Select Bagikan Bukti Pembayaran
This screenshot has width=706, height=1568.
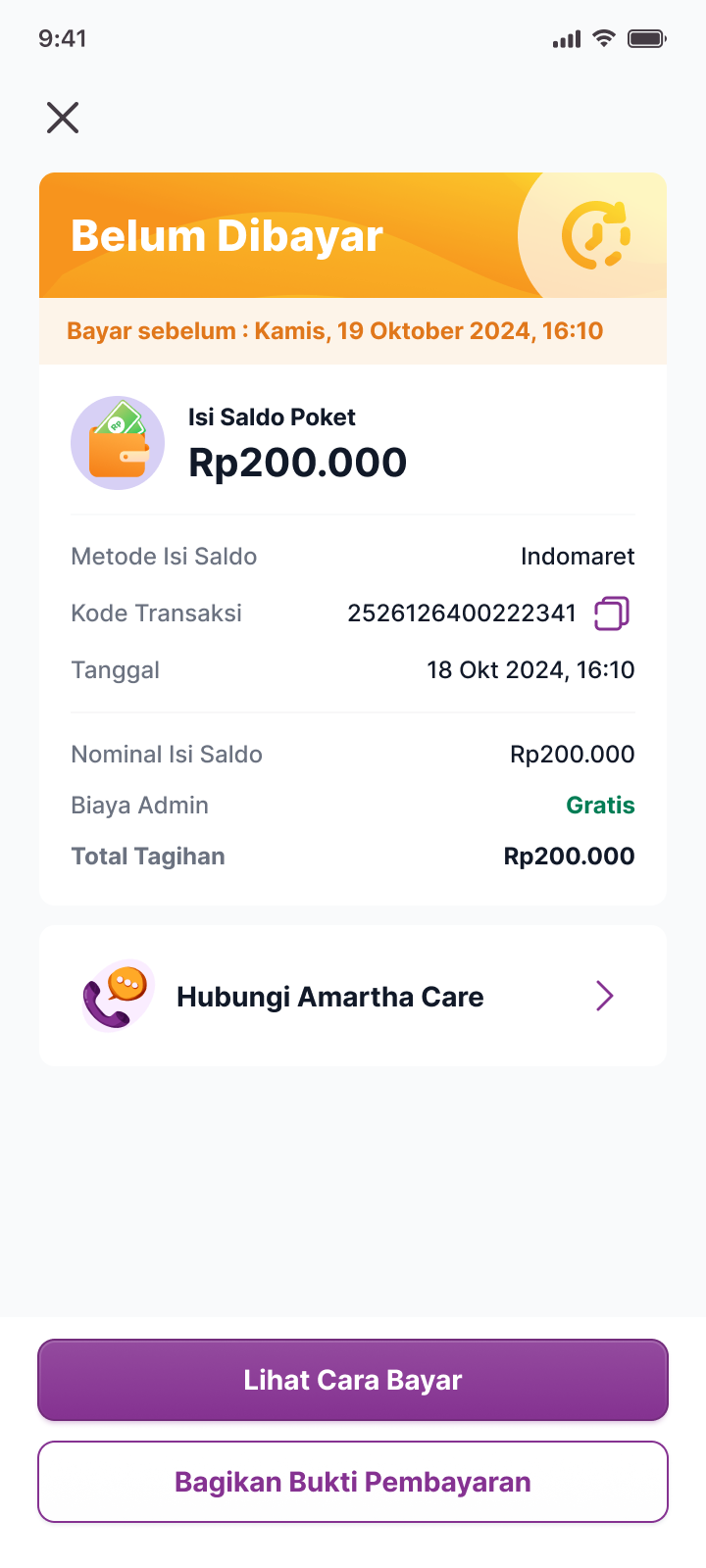353,1482
